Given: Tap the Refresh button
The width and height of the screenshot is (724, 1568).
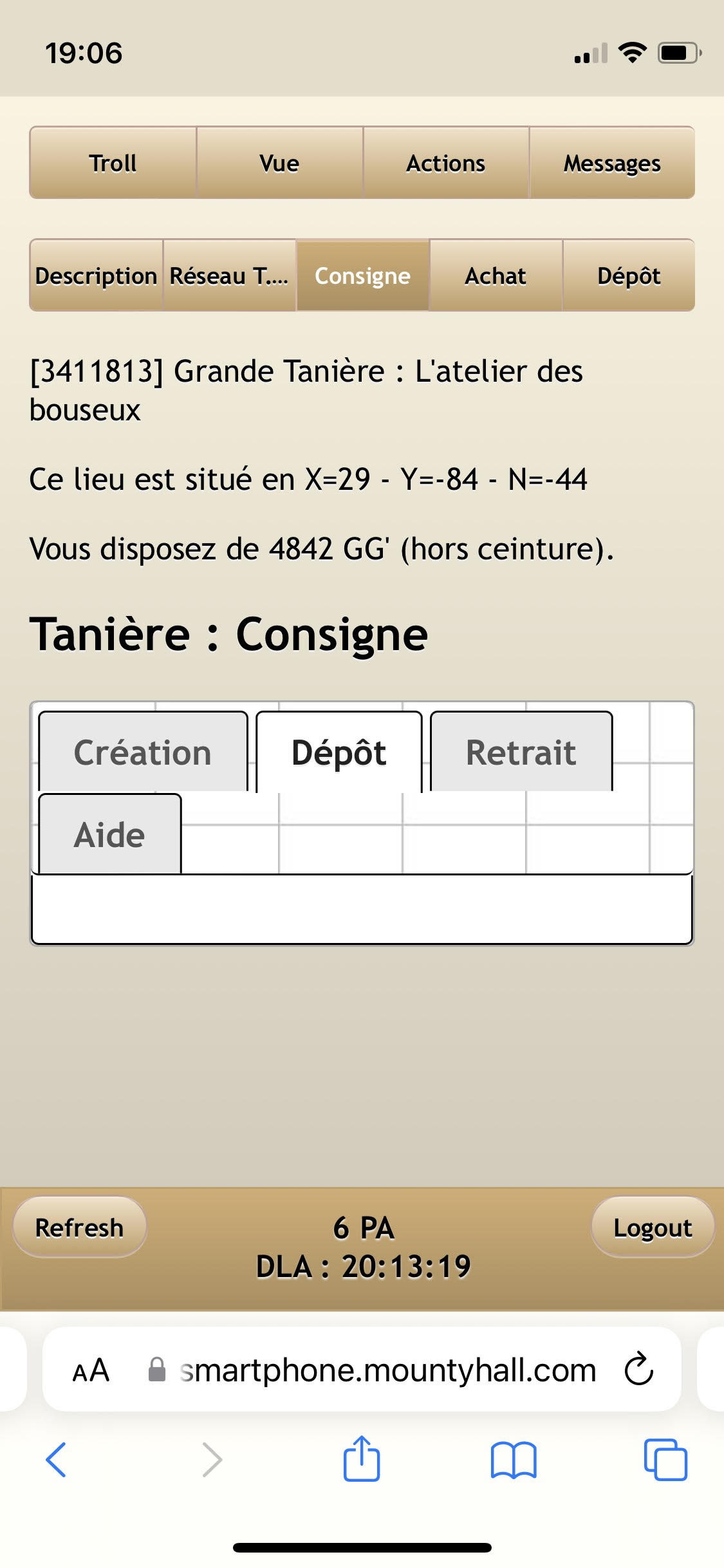Looking at the screenshot, I should coord(79,1227).
